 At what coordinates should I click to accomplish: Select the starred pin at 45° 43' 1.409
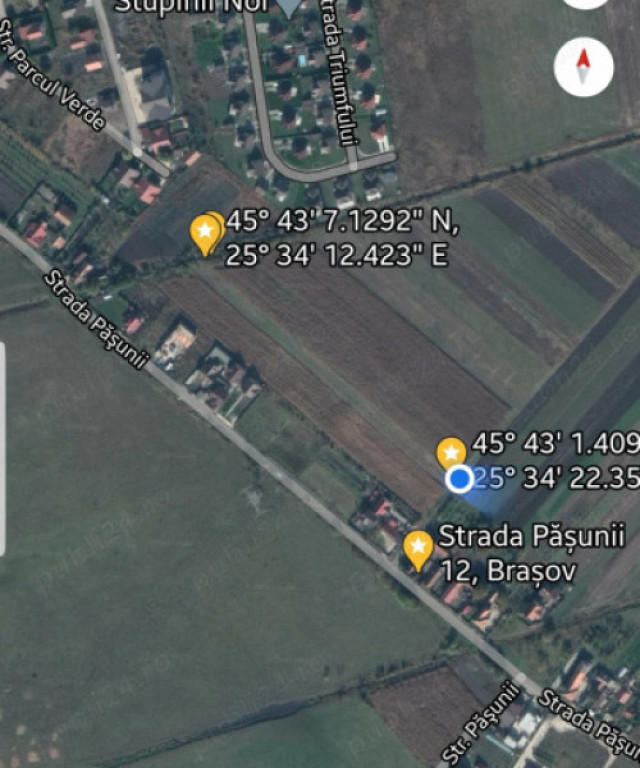(x=452, y=453)
